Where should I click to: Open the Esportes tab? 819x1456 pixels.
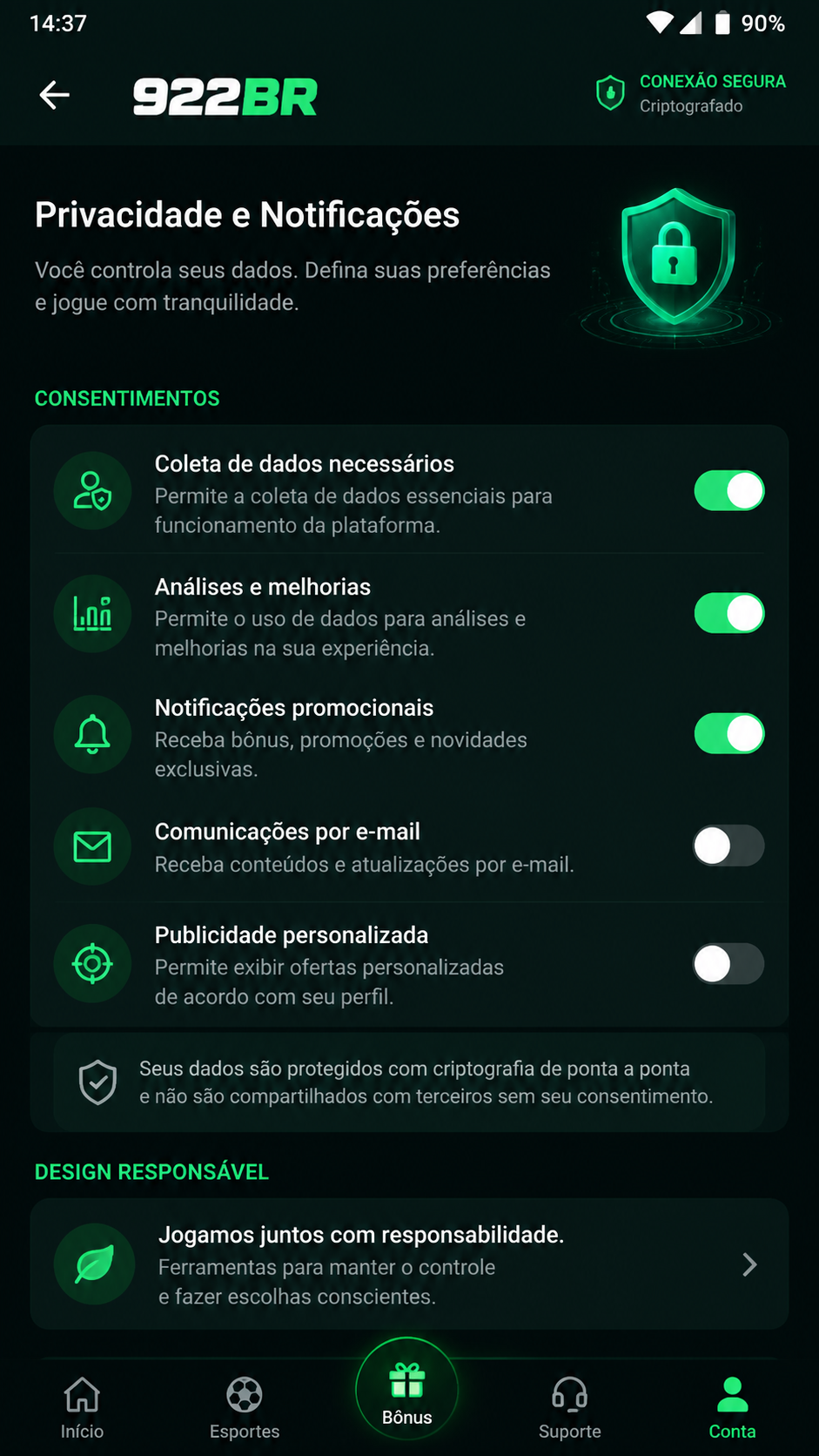245,1408
